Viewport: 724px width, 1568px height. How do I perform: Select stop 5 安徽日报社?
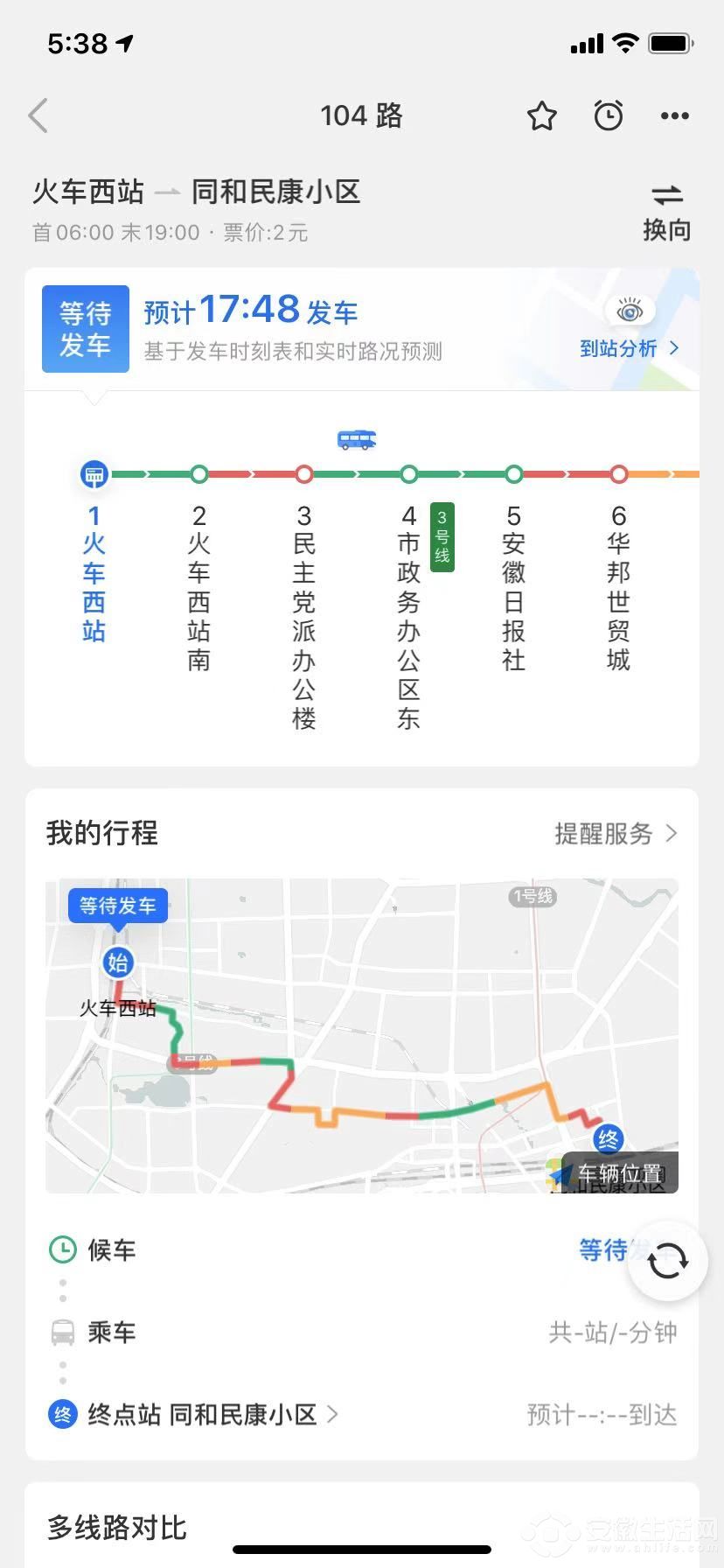[513, 573]
